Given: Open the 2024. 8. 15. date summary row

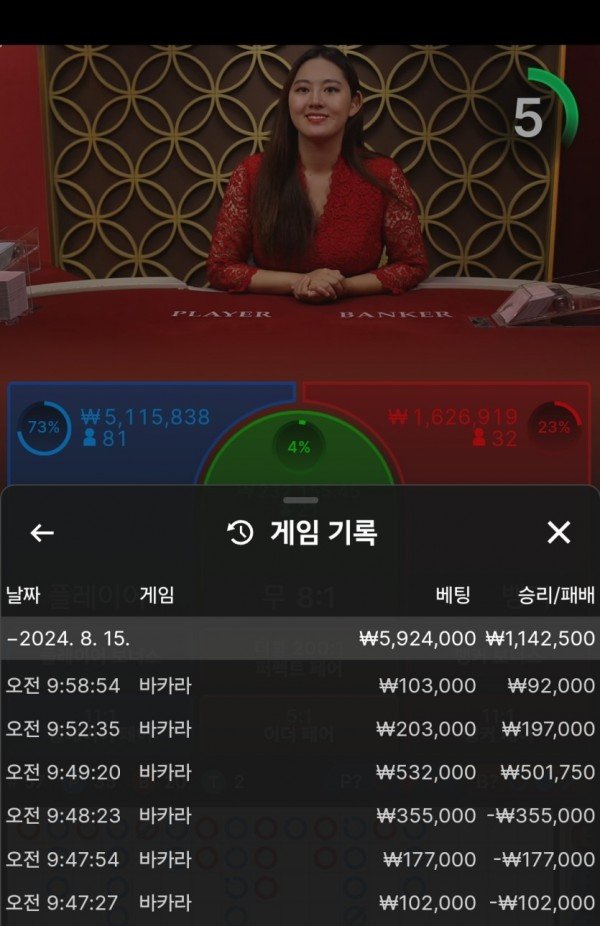Looking at the screenshot, I should 300,638.
